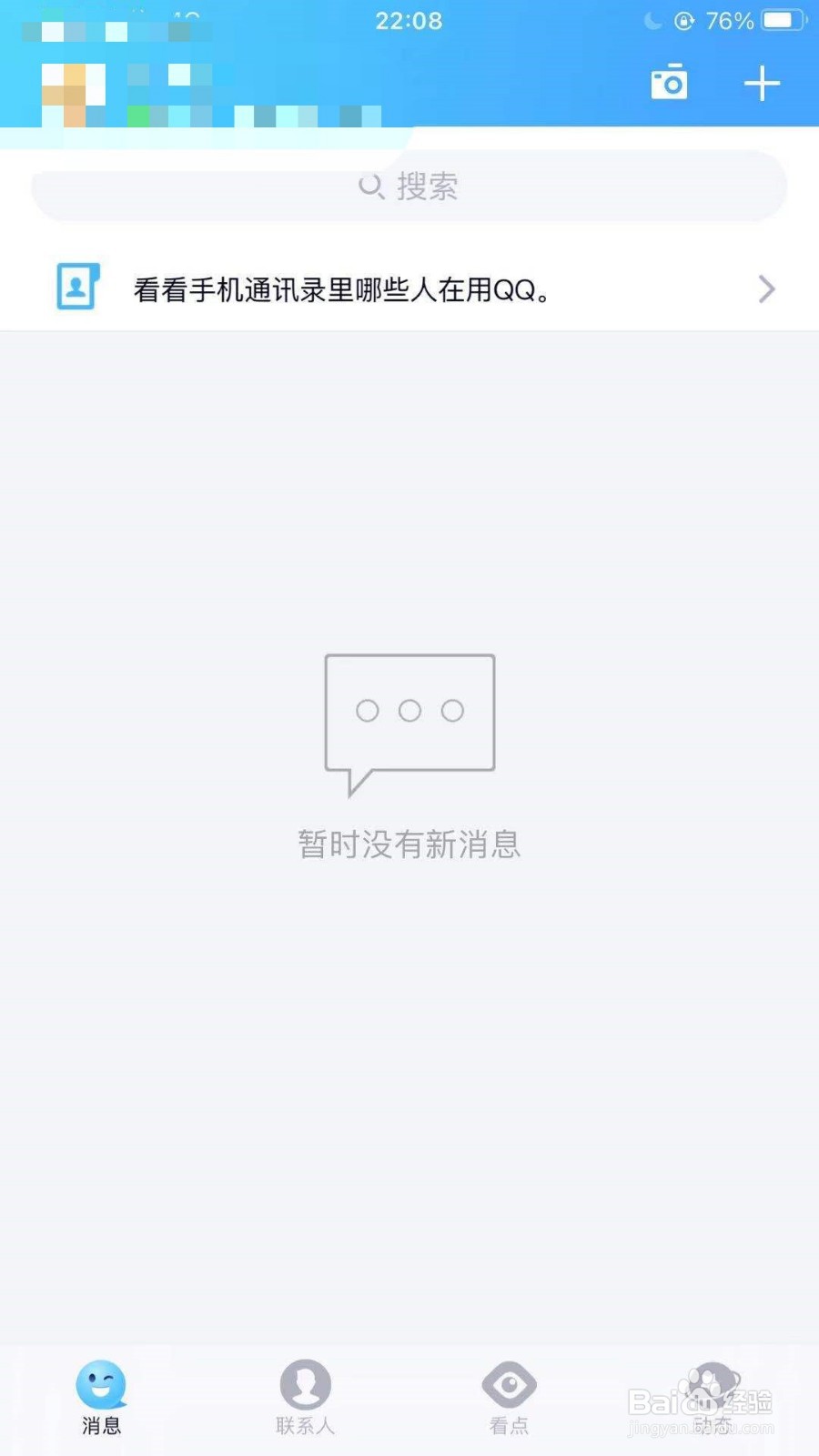Open 看点 via the eye icon
The image size is (819, 1456).
pyautogui.click(x=510, y=1385)
